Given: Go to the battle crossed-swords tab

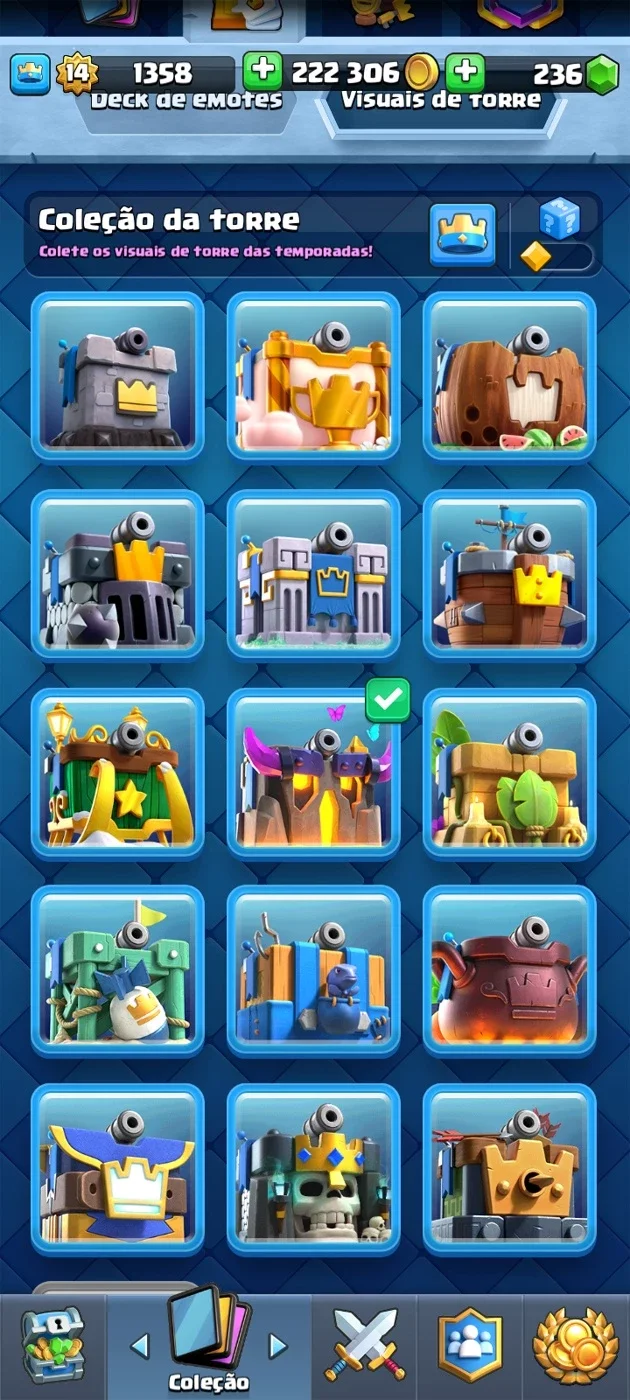Looking at the screenshot, I should (x=364, y=1345).
